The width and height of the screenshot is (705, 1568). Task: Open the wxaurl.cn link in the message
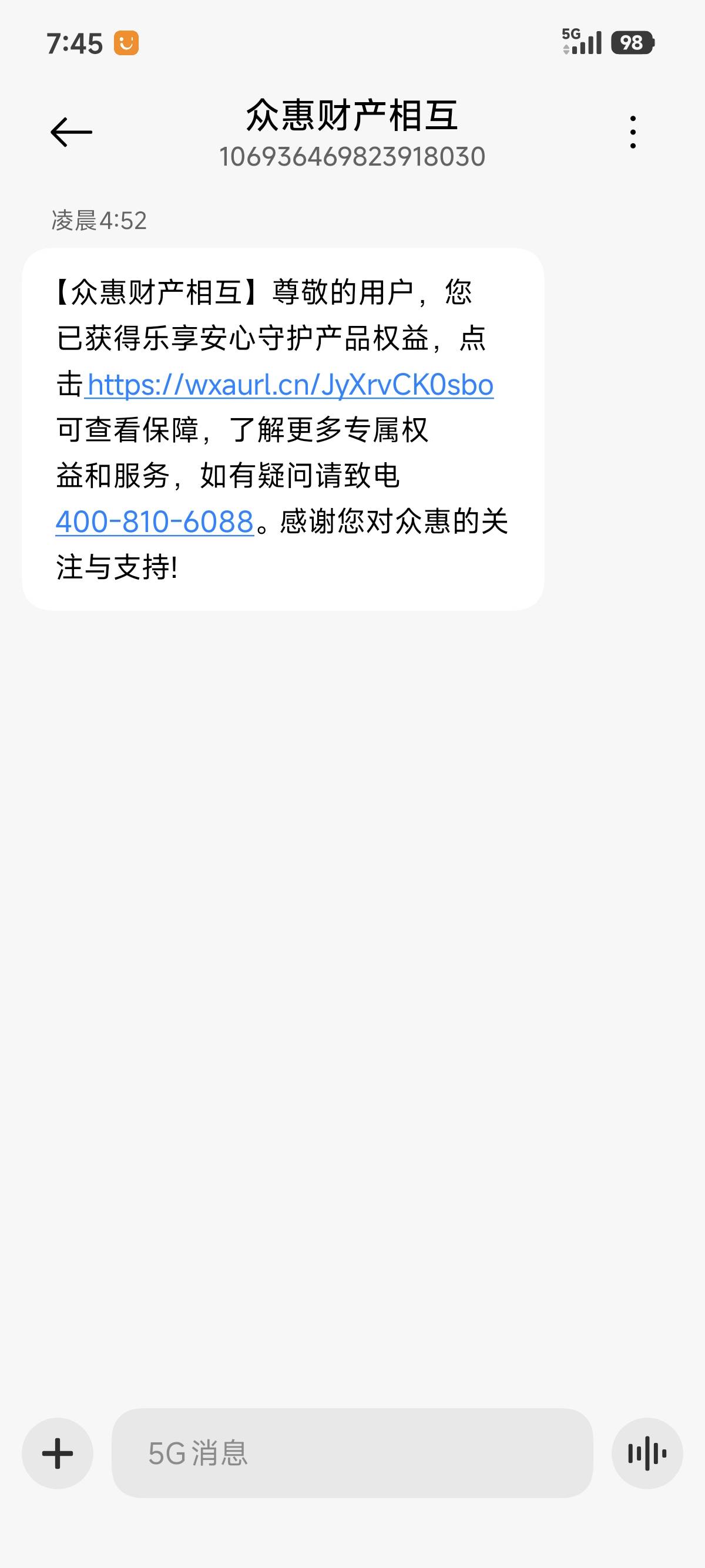[x=290, y=385]
